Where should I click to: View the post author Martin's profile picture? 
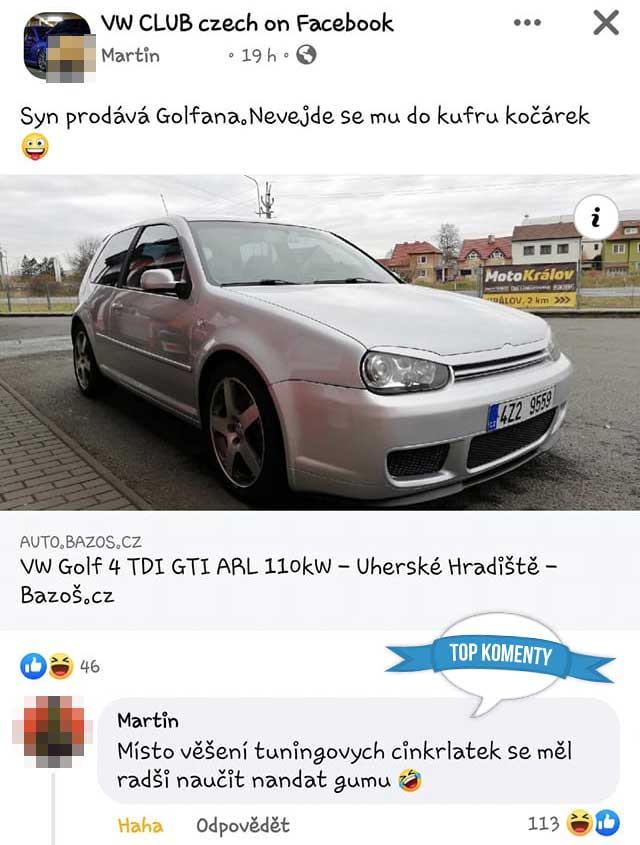tap(72, 58)
